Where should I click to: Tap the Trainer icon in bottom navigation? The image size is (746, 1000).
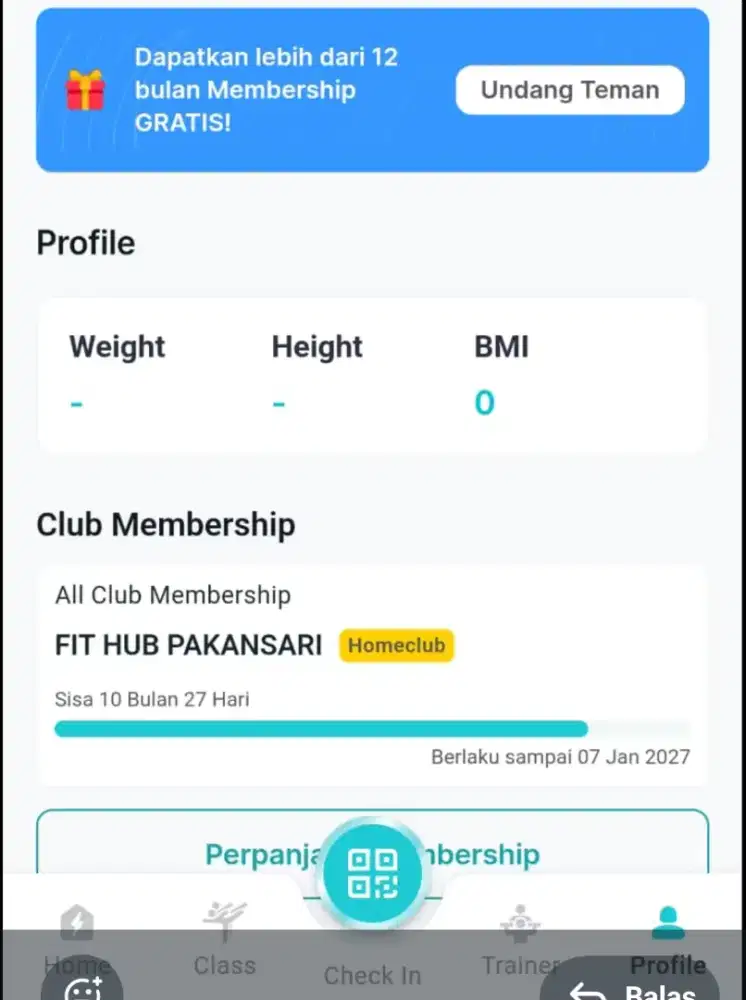[x=520, y=922]
